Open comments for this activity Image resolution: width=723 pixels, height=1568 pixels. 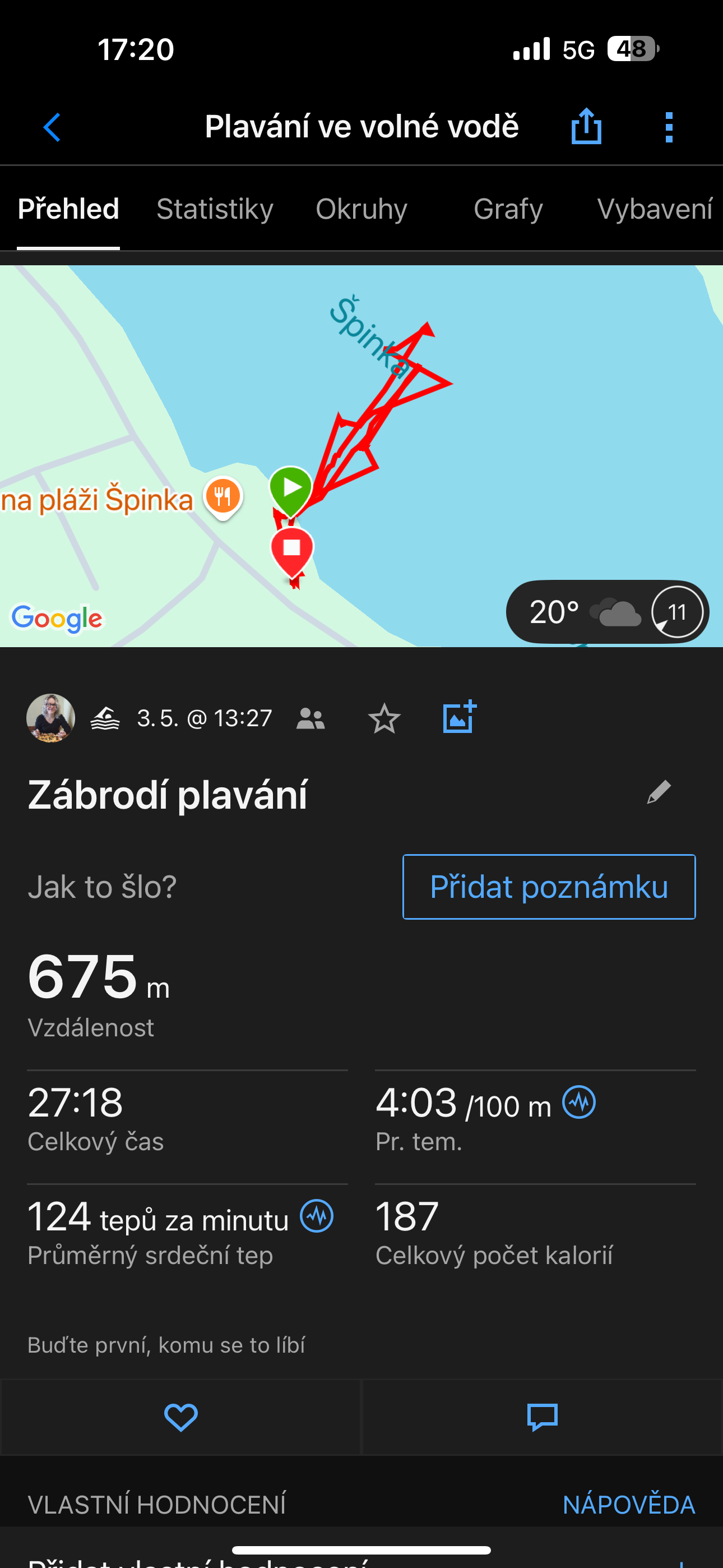point(543,1417)
